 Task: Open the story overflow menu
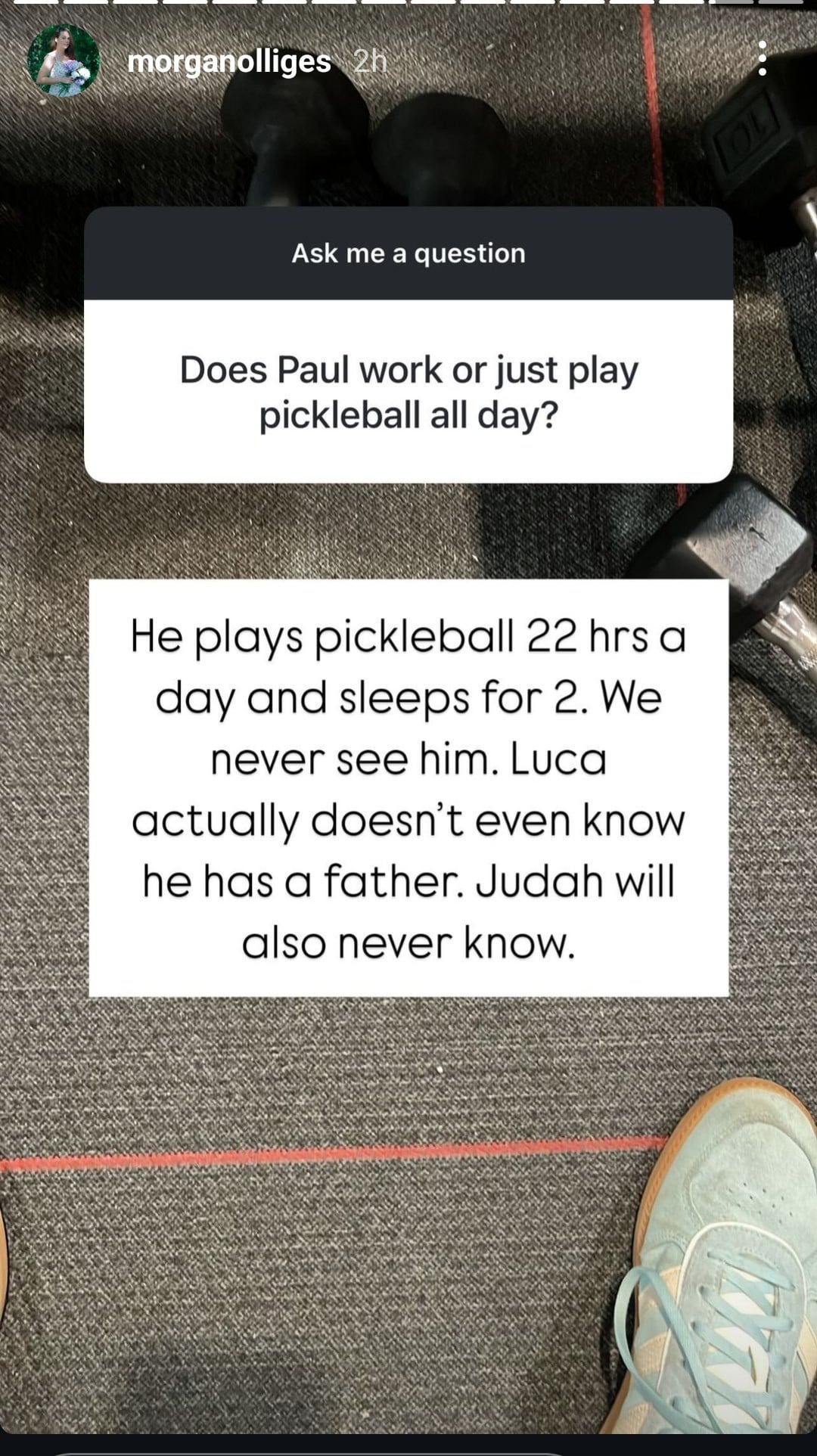pos(762,59)
